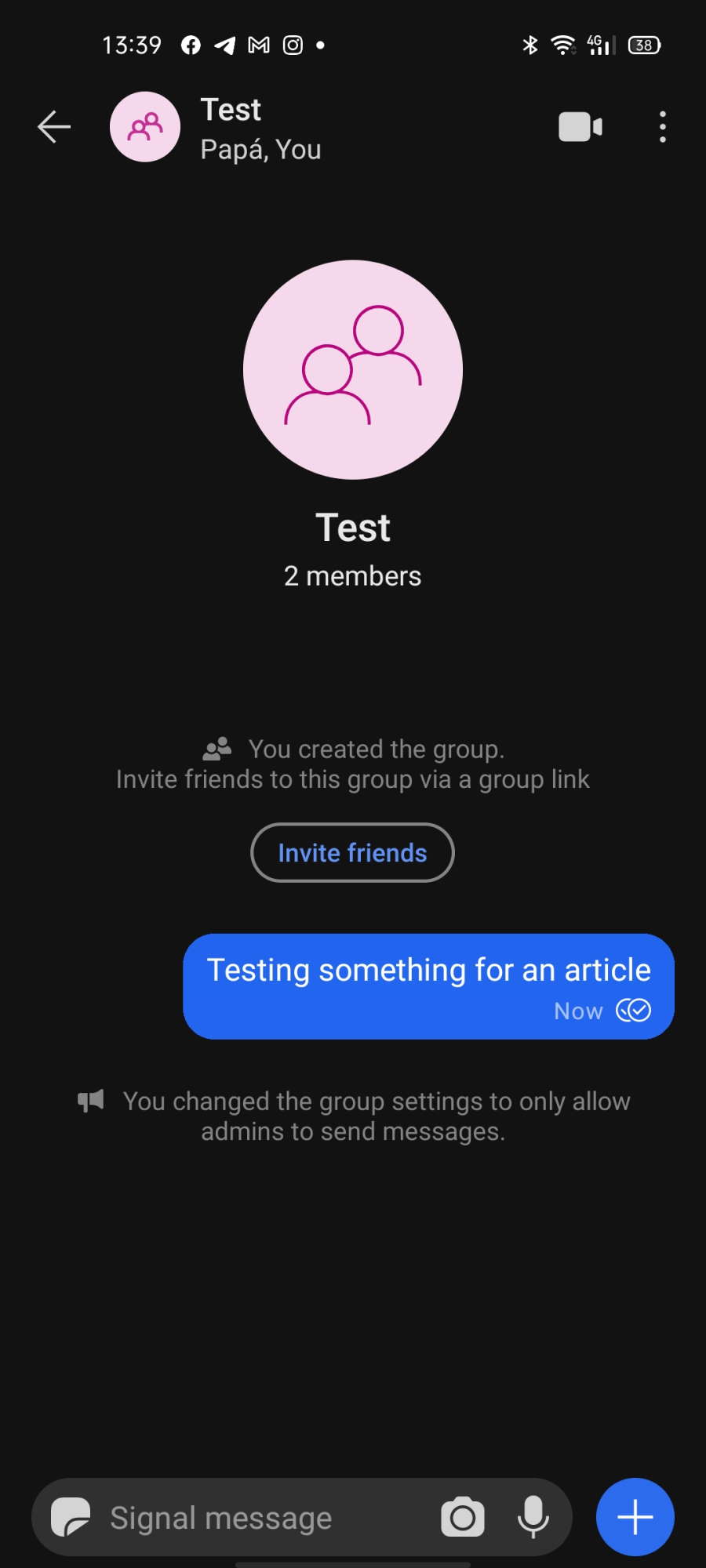Open the sticker picker in message box
This screenshot has height=1568, width=706.
tap(71, 1517)
